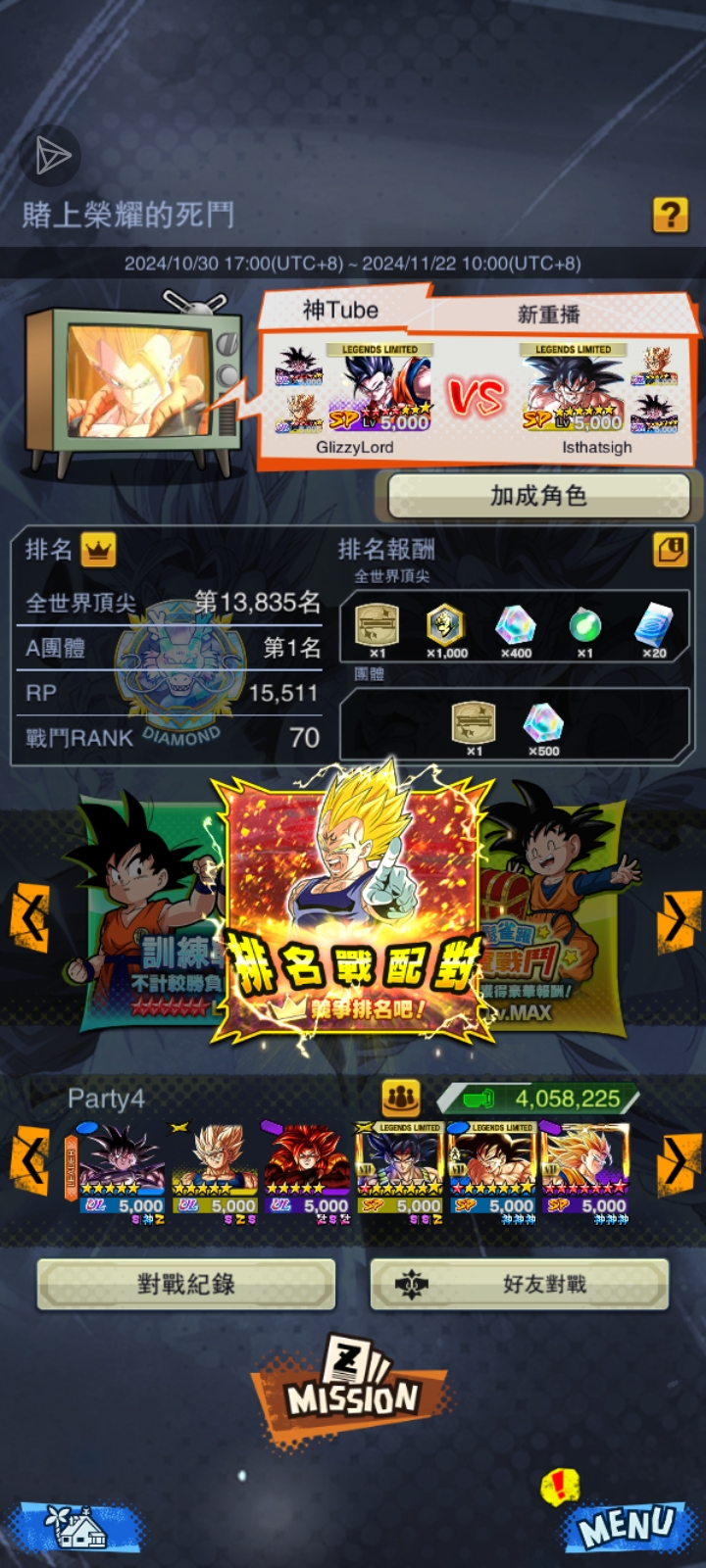
Task: Switch to the previous party
Action: pos(29,1161)
